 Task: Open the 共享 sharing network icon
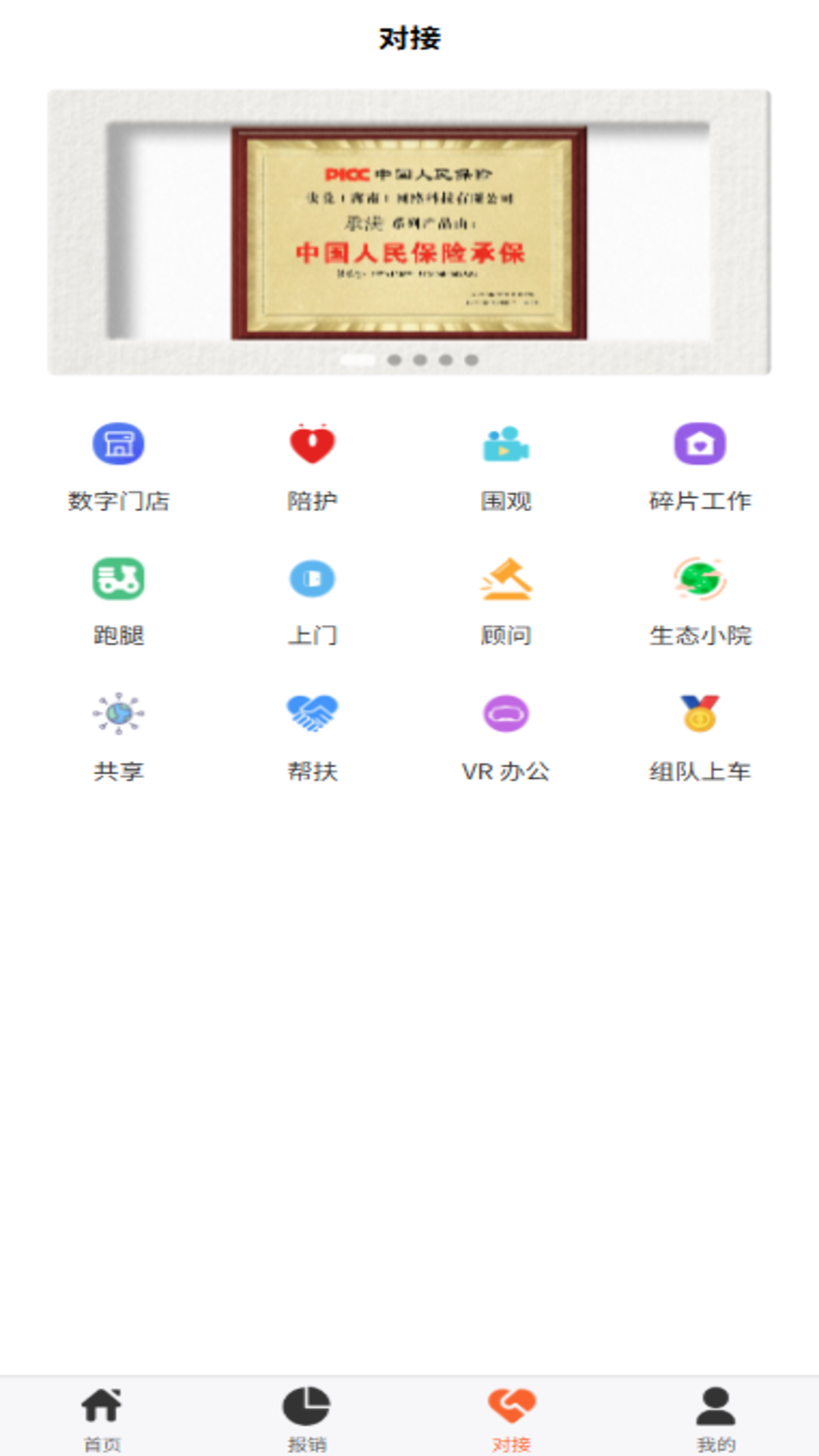point(118,714)
